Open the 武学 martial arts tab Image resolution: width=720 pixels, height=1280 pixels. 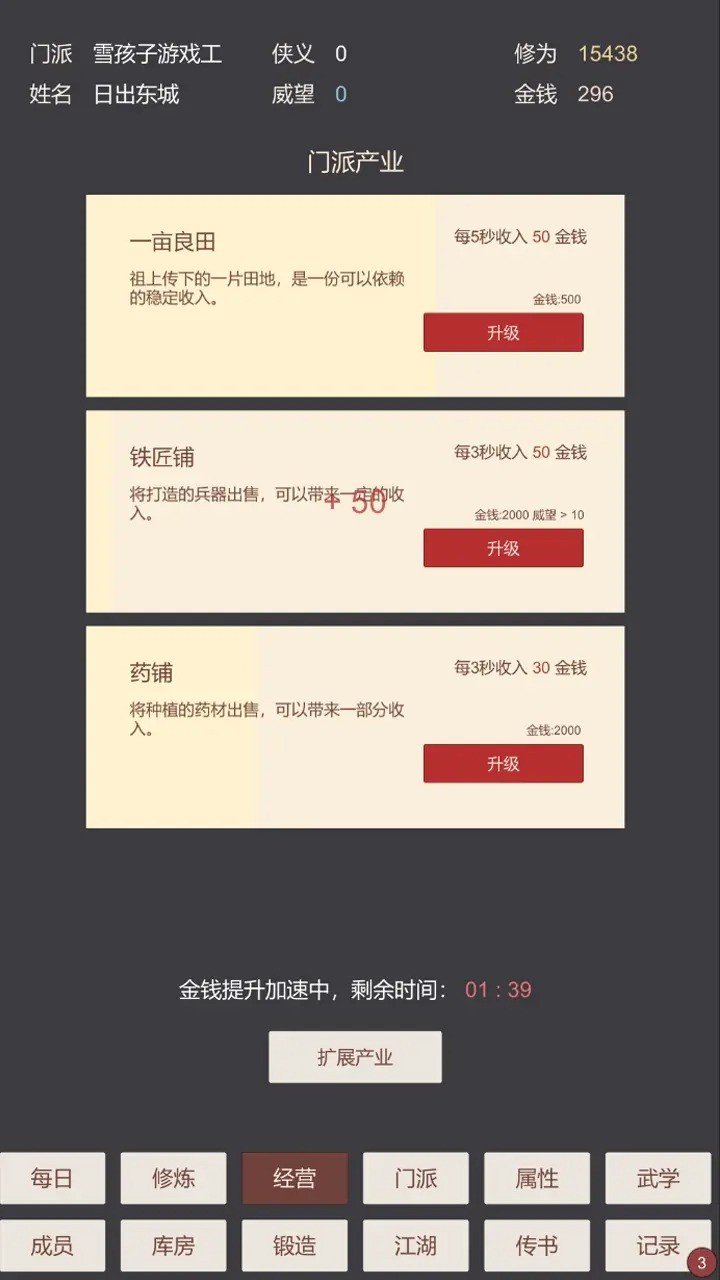[657, 1178]
